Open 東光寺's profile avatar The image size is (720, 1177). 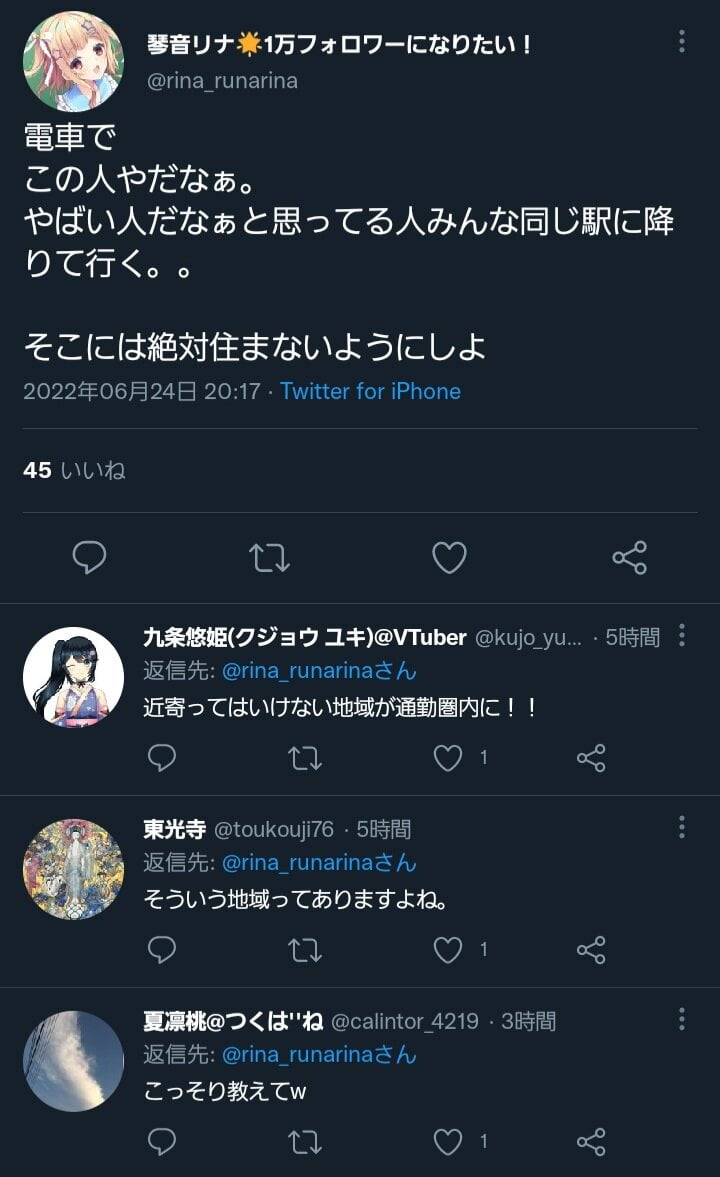(x=73, y=869)
